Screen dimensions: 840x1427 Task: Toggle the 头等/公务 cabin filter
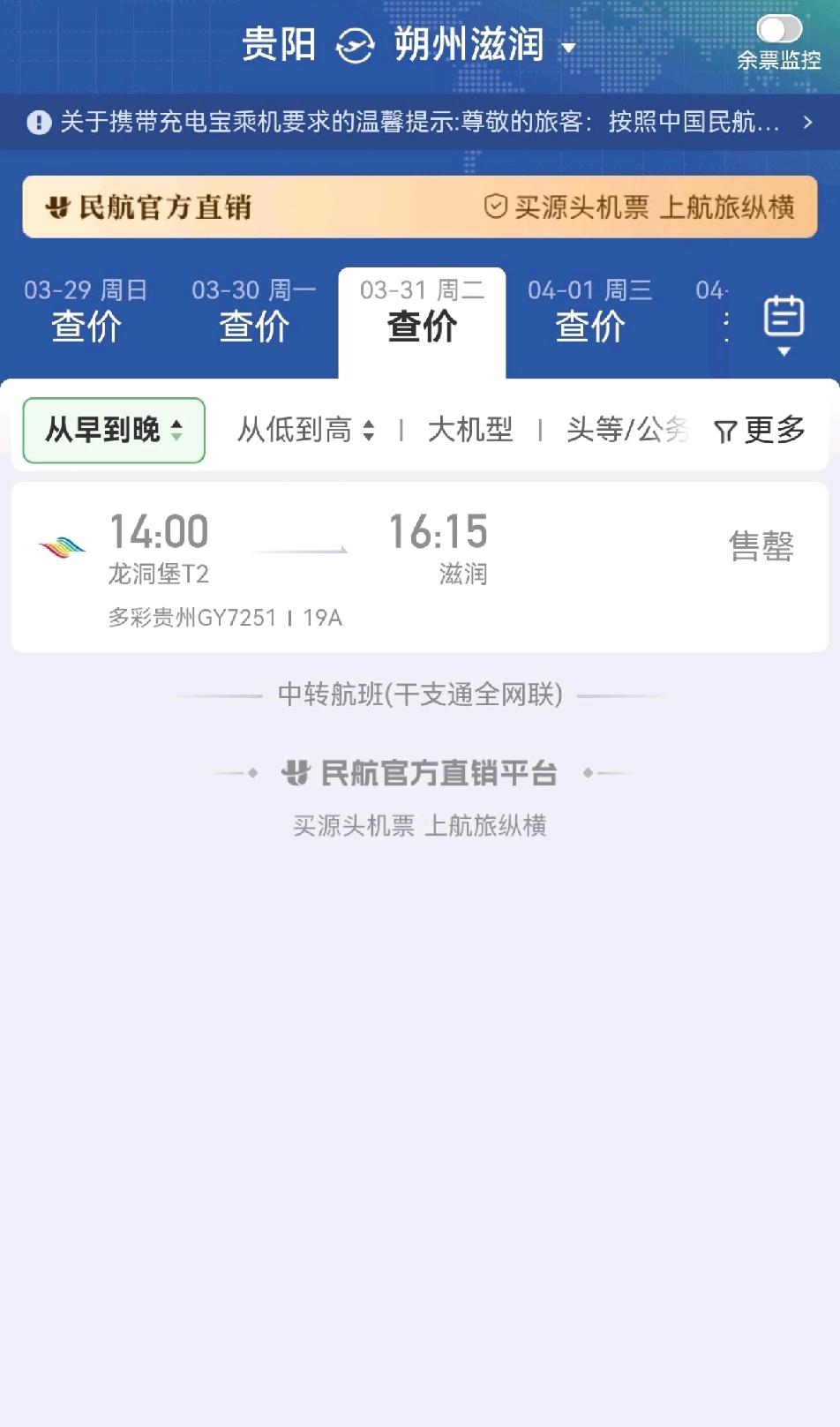[628, 430]
